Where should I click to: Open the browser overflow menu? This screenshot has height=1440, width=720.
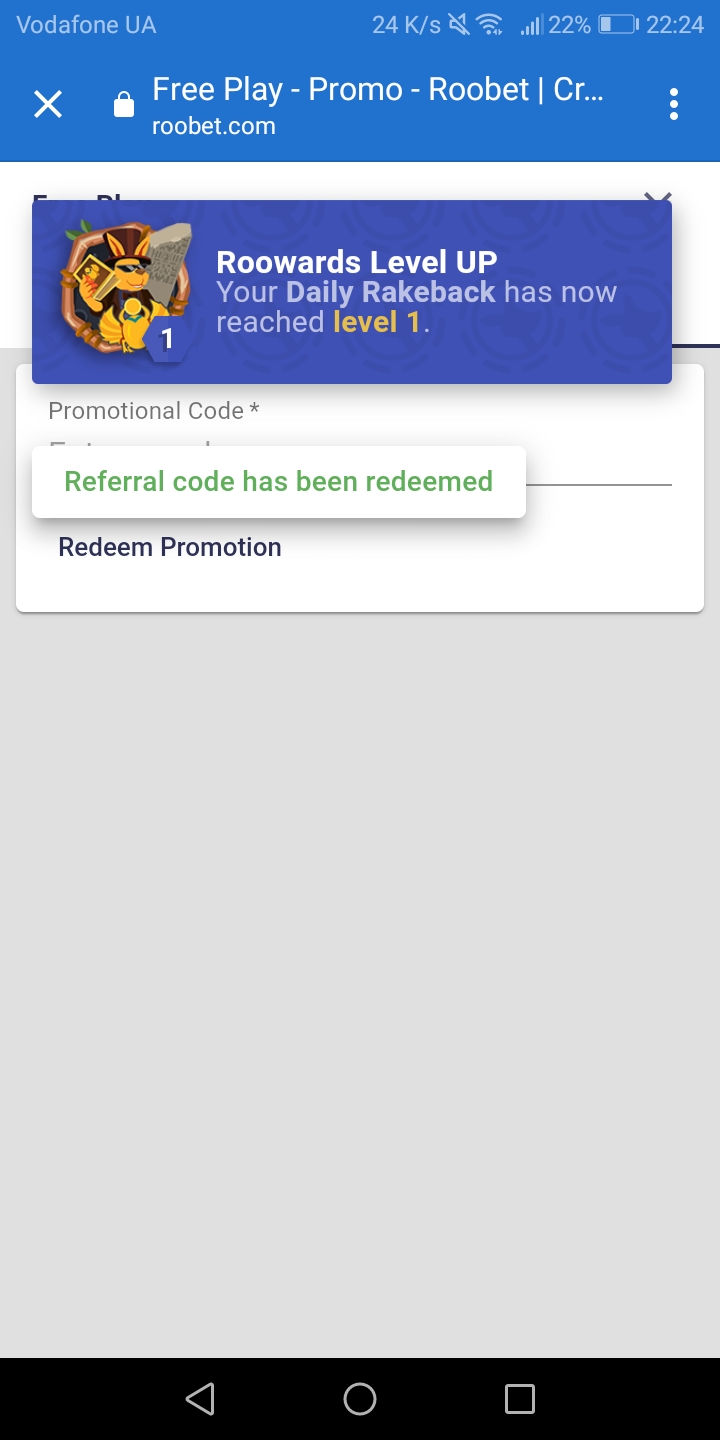coord(673,104)
